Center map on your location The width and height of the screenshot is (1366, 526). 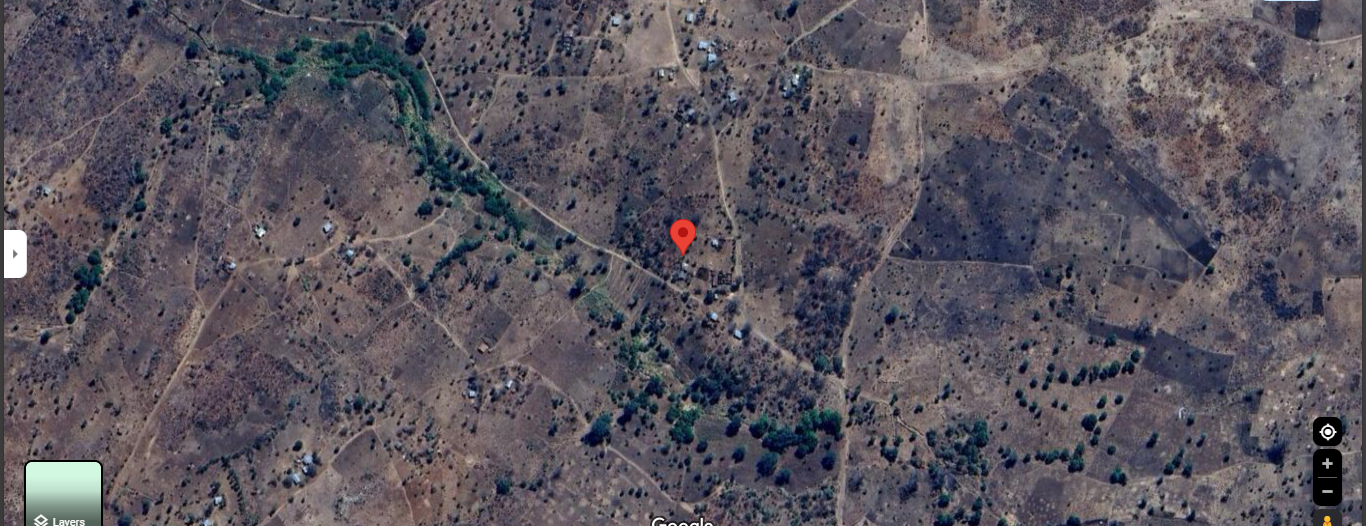pyautogui.click(x=1327, y=432)
